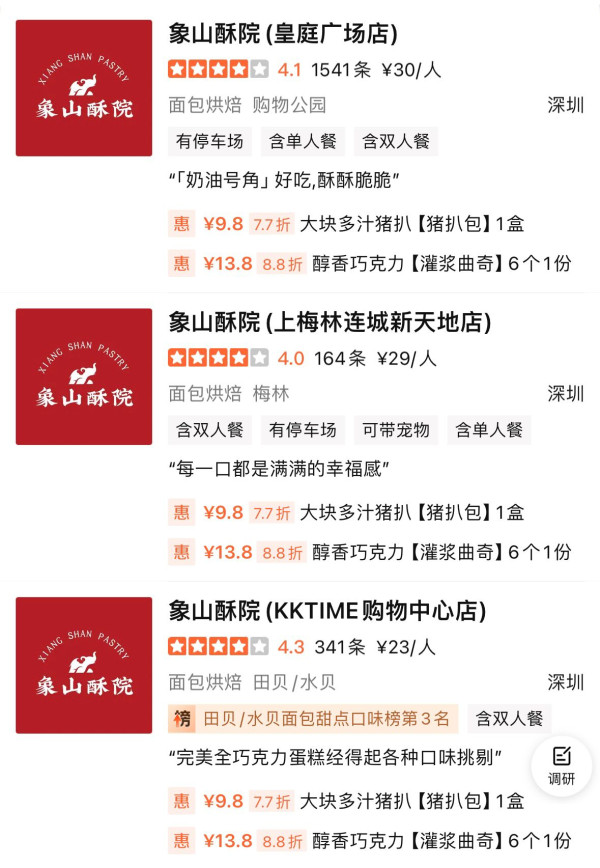The image size is (600, 868).
Task: Tap the 皇庭广场店 store logo image
Action: (x=84, y=88)
